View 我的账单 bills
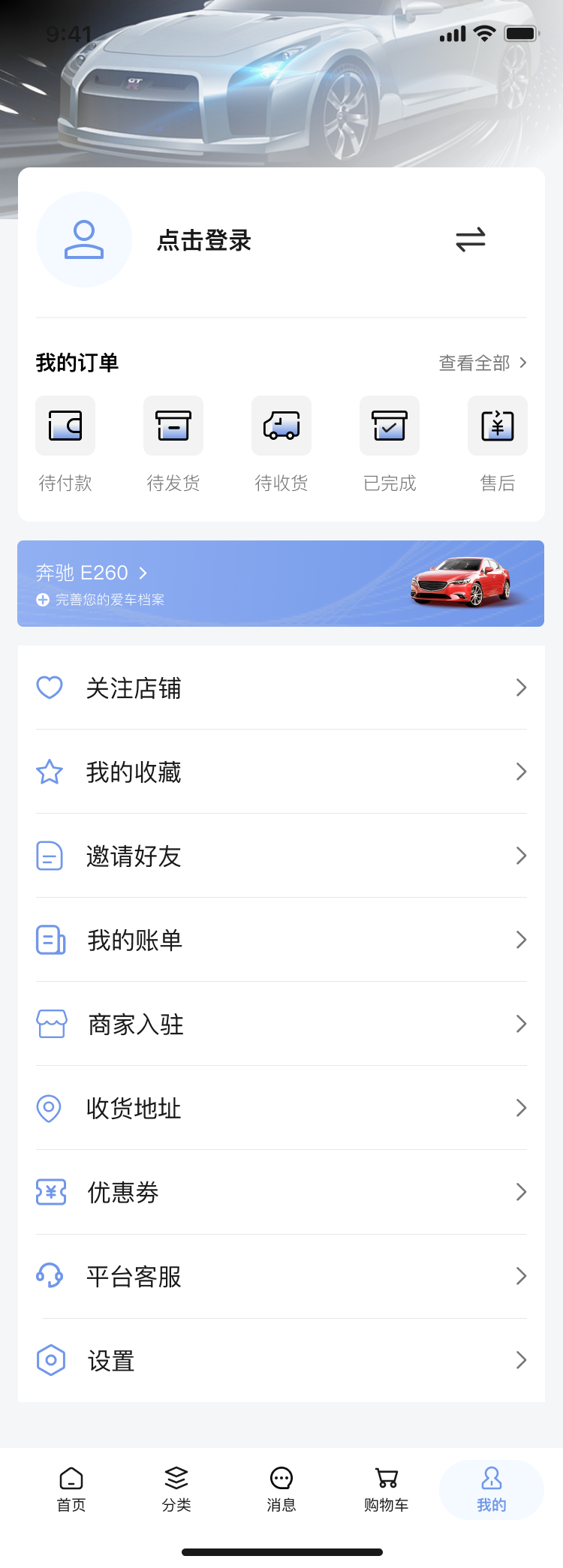Image resolution: width=563 pixels, height=1568 pixels. click(x=281, y=940)
